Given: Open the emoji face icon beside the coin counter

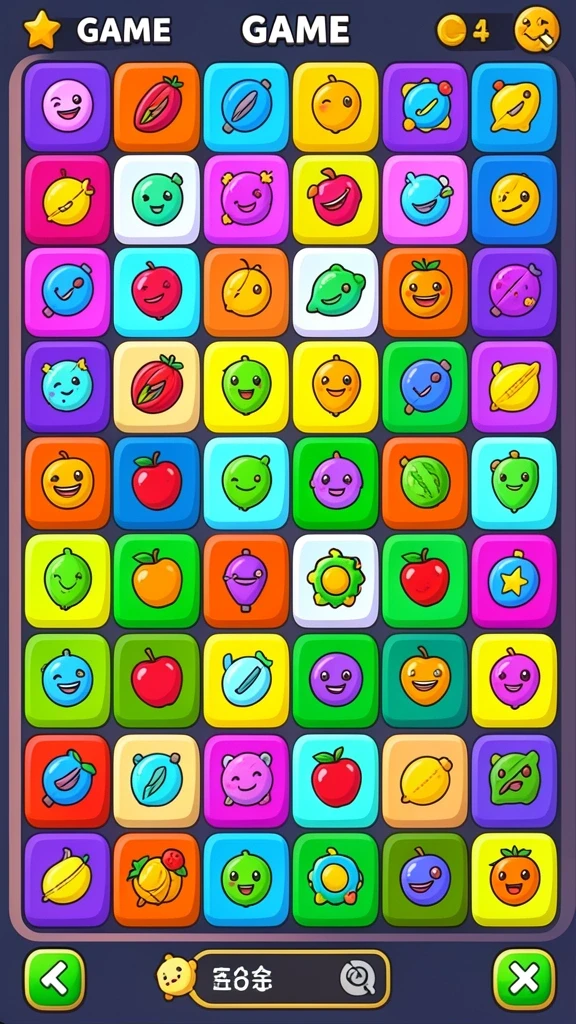Looking at the screenshot, I should coord(537,29).
